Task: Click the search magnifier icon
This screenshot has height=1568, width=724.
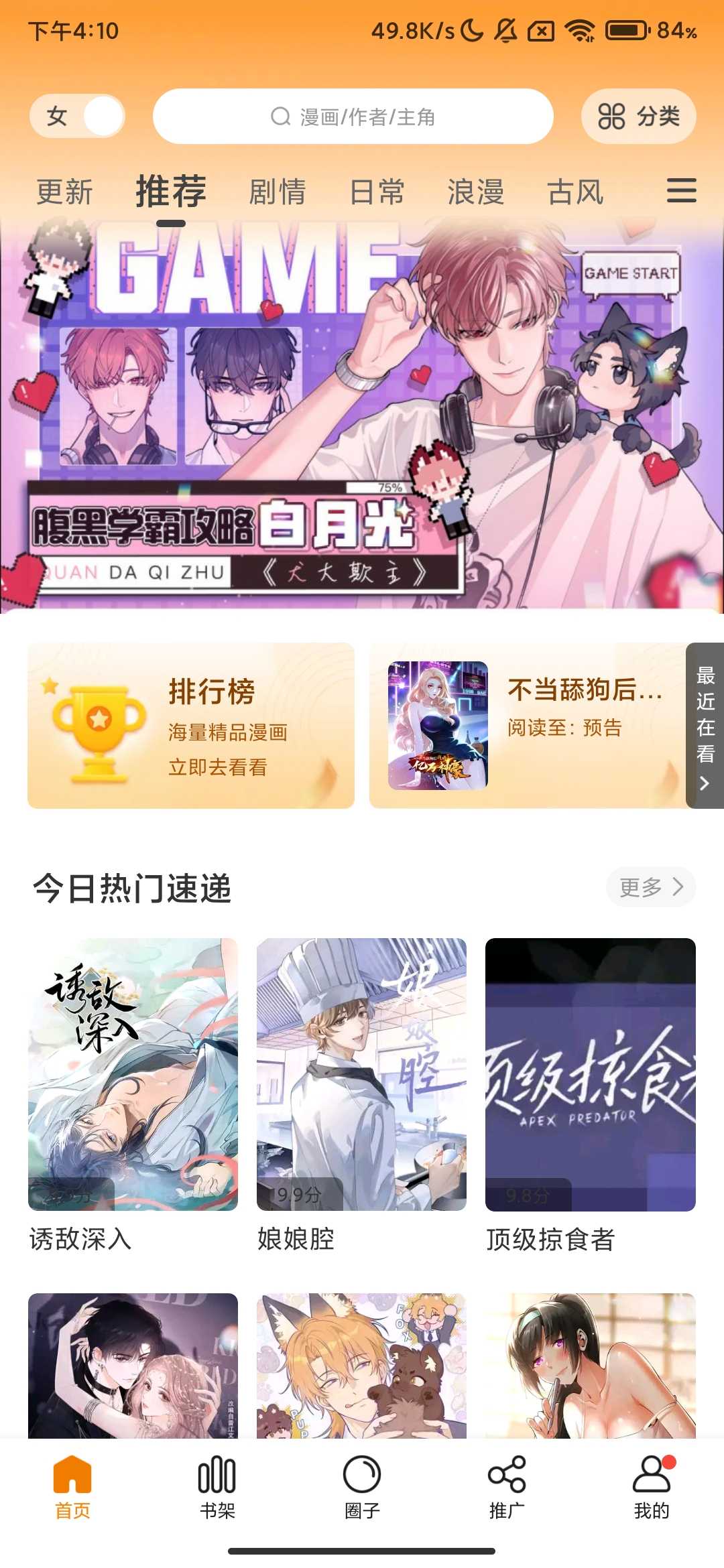Action: pos(280,117)
